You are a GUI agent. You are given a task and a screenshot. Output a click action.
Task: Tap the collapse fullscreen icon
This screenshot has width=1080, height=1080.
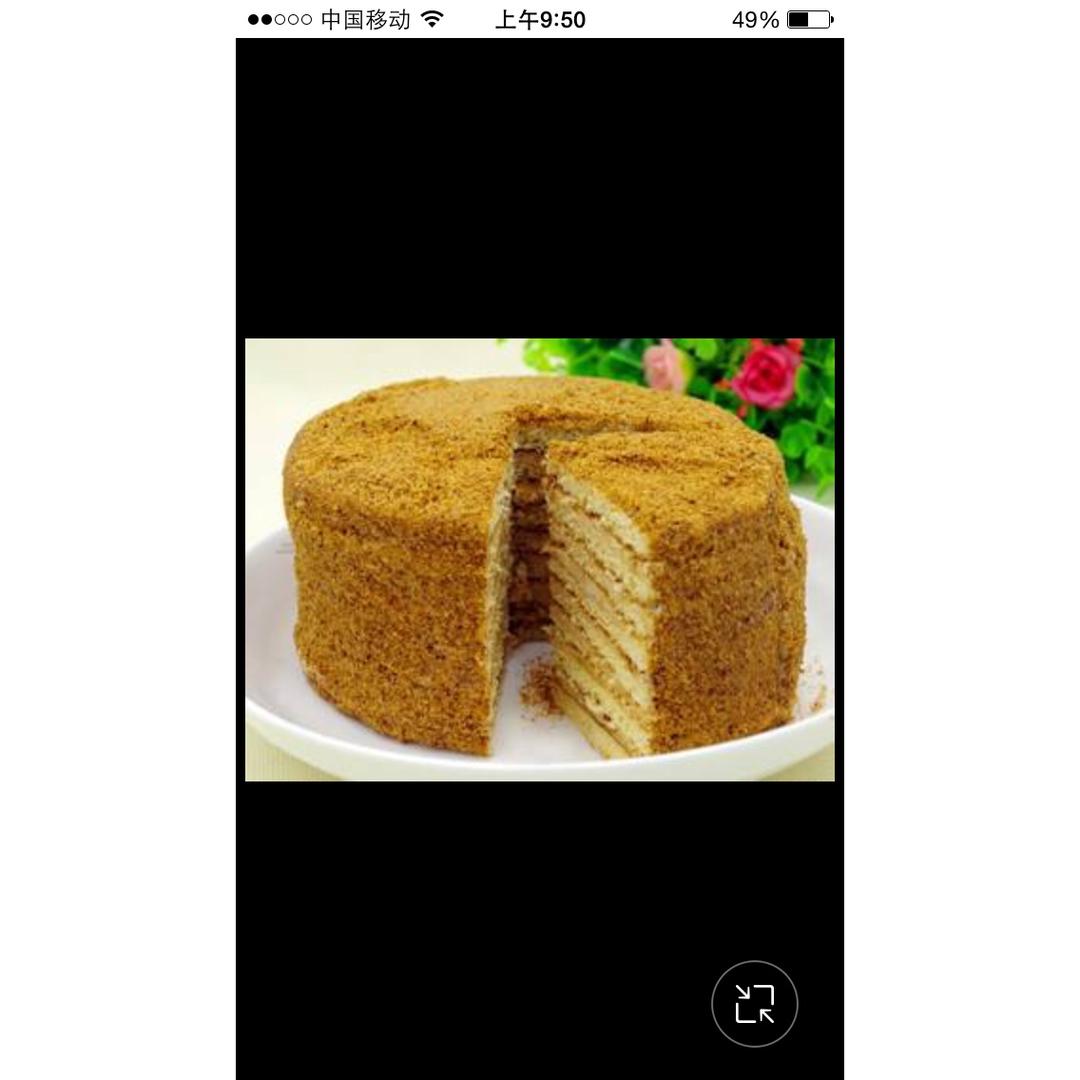pos(754,1004)
